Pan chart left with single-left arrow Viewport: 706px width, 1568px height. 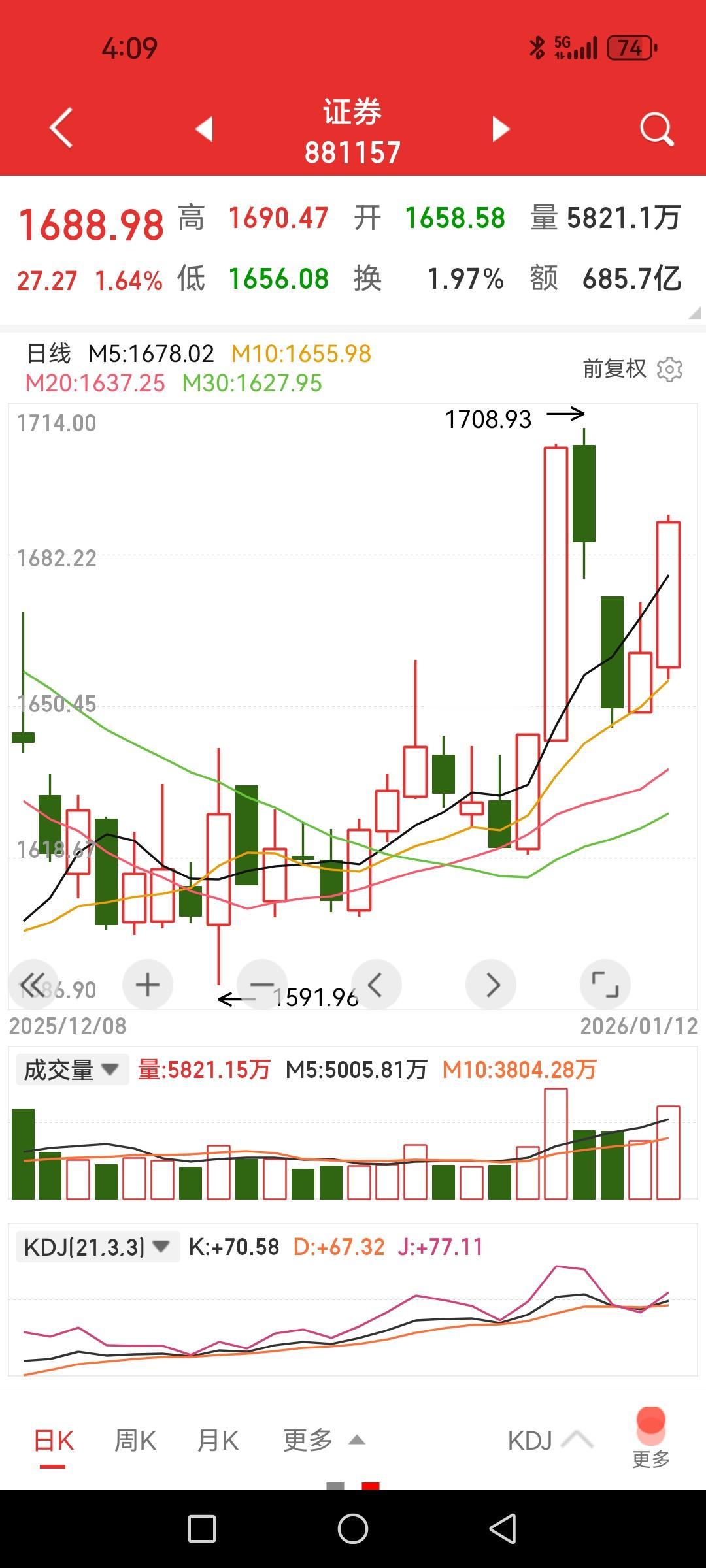click(x=377, y=985)
